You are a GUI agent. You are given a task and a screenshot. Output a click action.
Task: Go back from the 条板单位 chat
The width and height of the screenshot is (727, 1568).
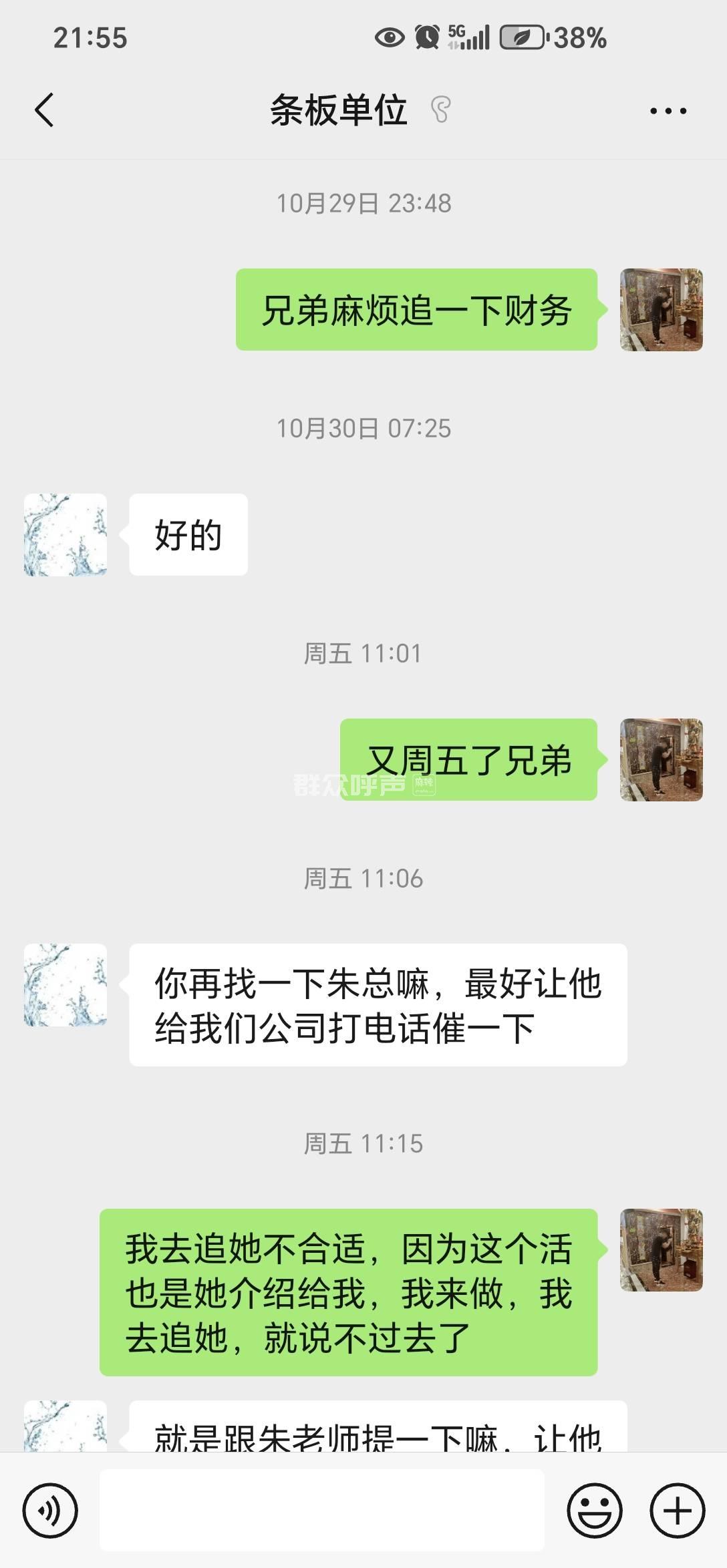click(44, 110)
